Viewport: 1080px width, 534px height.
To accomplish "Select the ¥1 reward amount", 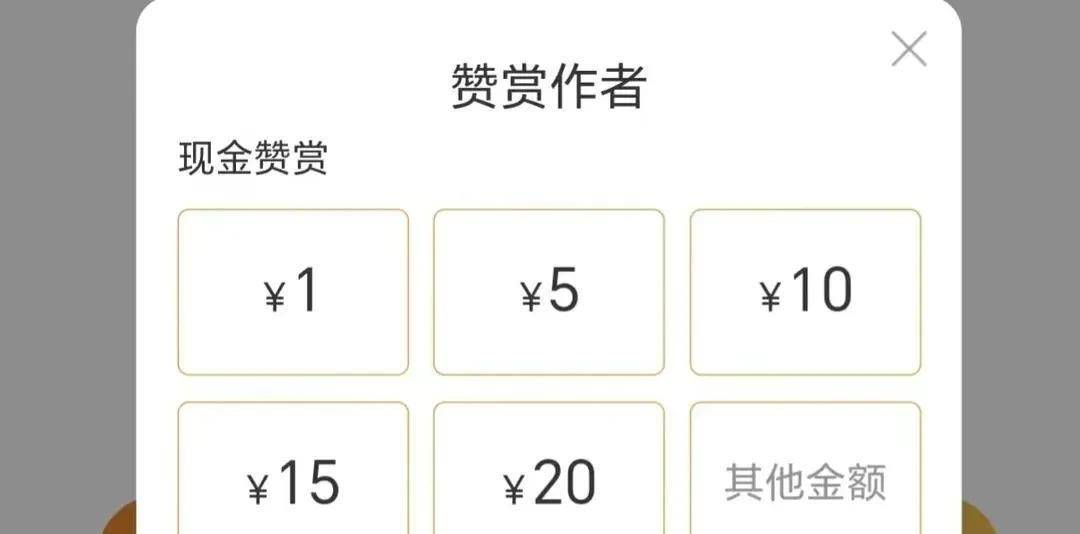I will pos(293,292).
